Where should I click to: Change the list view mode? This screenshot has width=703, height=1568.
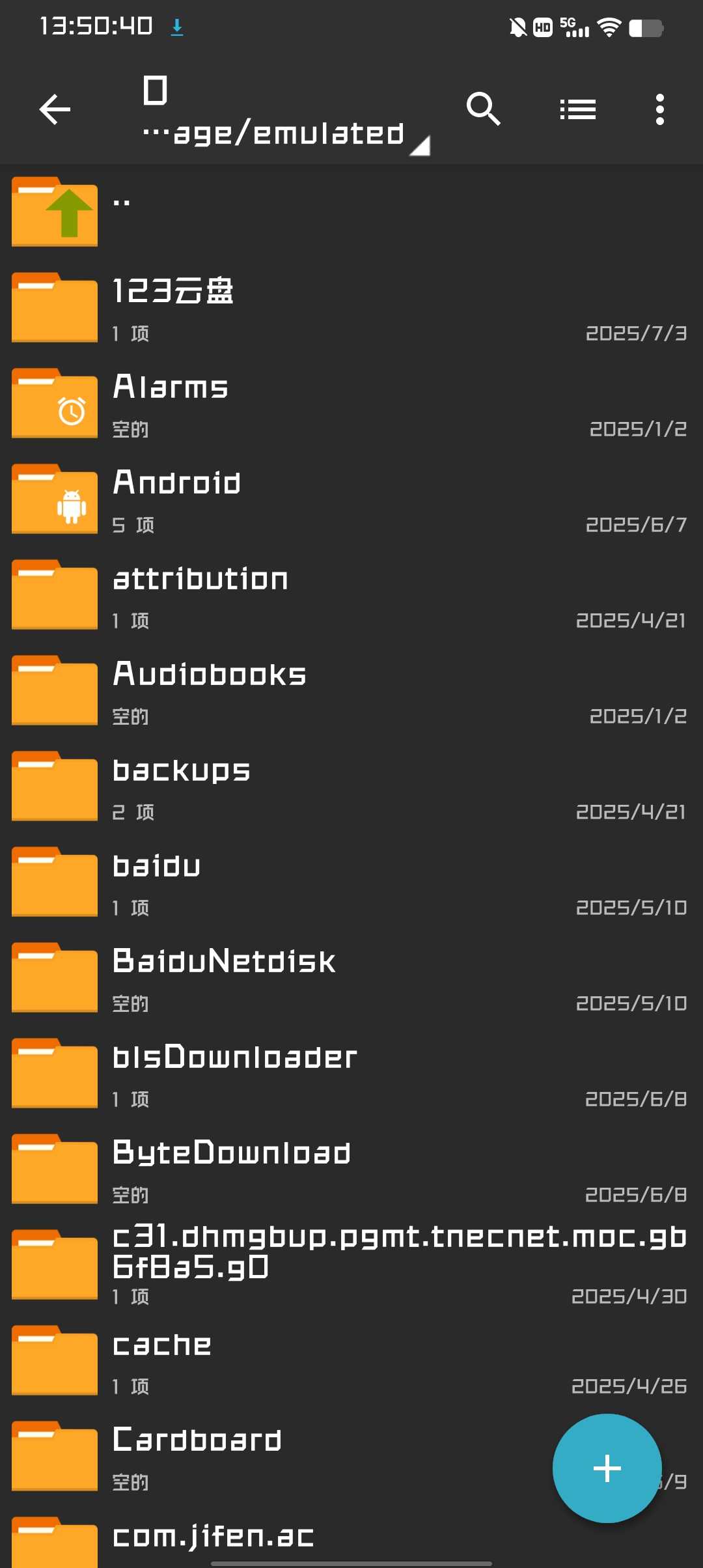(578, 109)
